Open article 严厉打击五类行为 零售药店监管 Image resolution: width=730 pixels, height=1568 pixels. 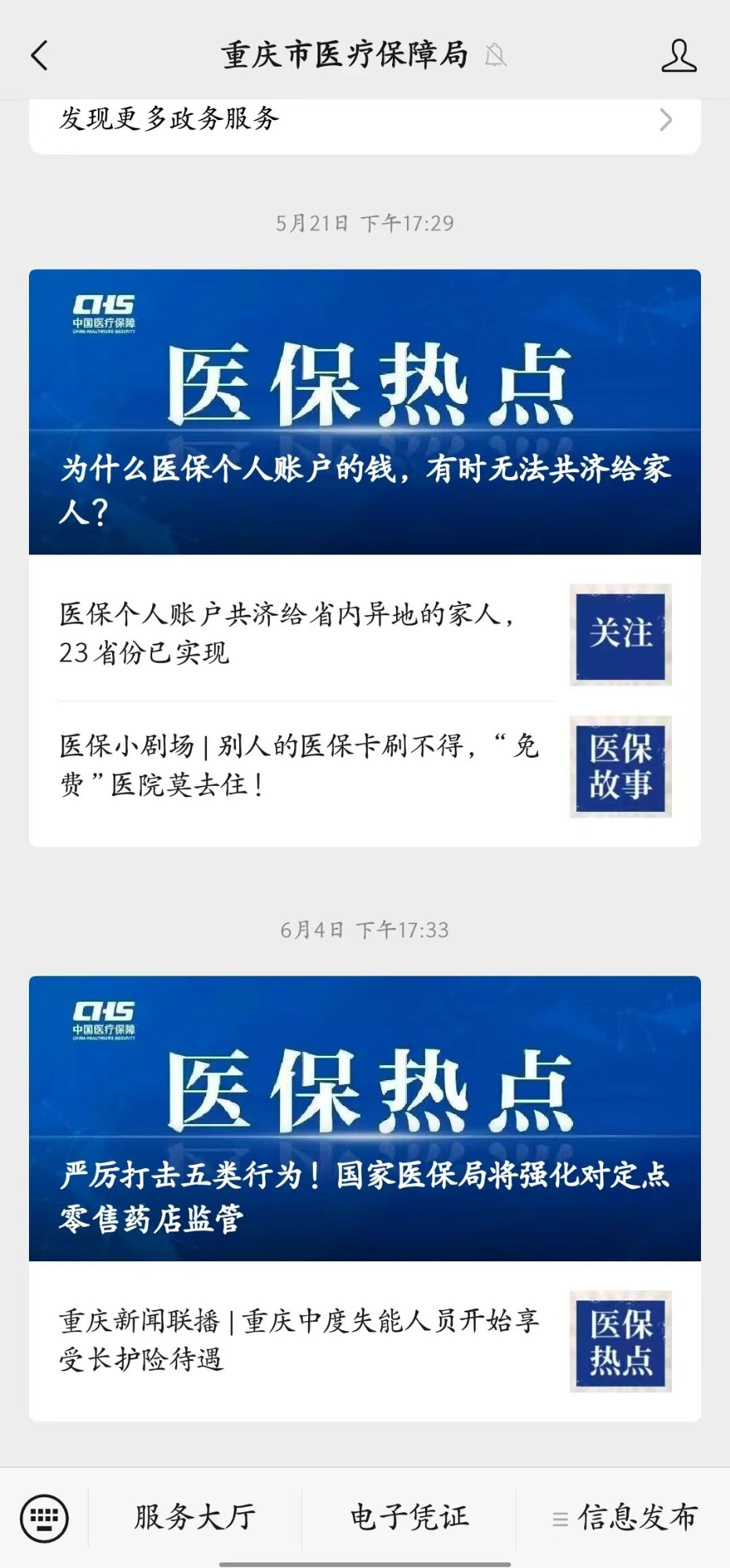click(365, 1119)
